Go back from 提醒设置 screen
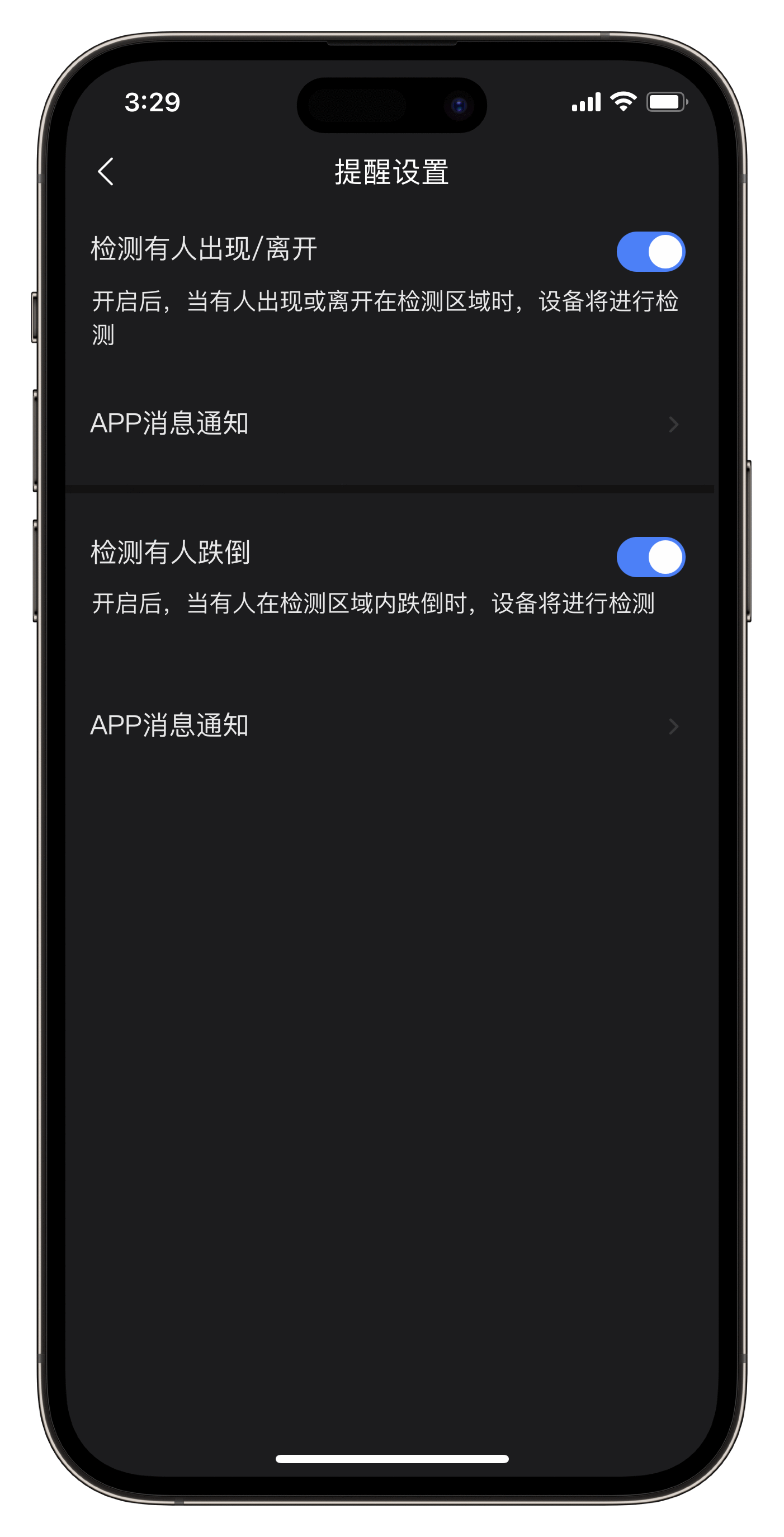This screenshot has width=784, height=1537. pos(106,172)
